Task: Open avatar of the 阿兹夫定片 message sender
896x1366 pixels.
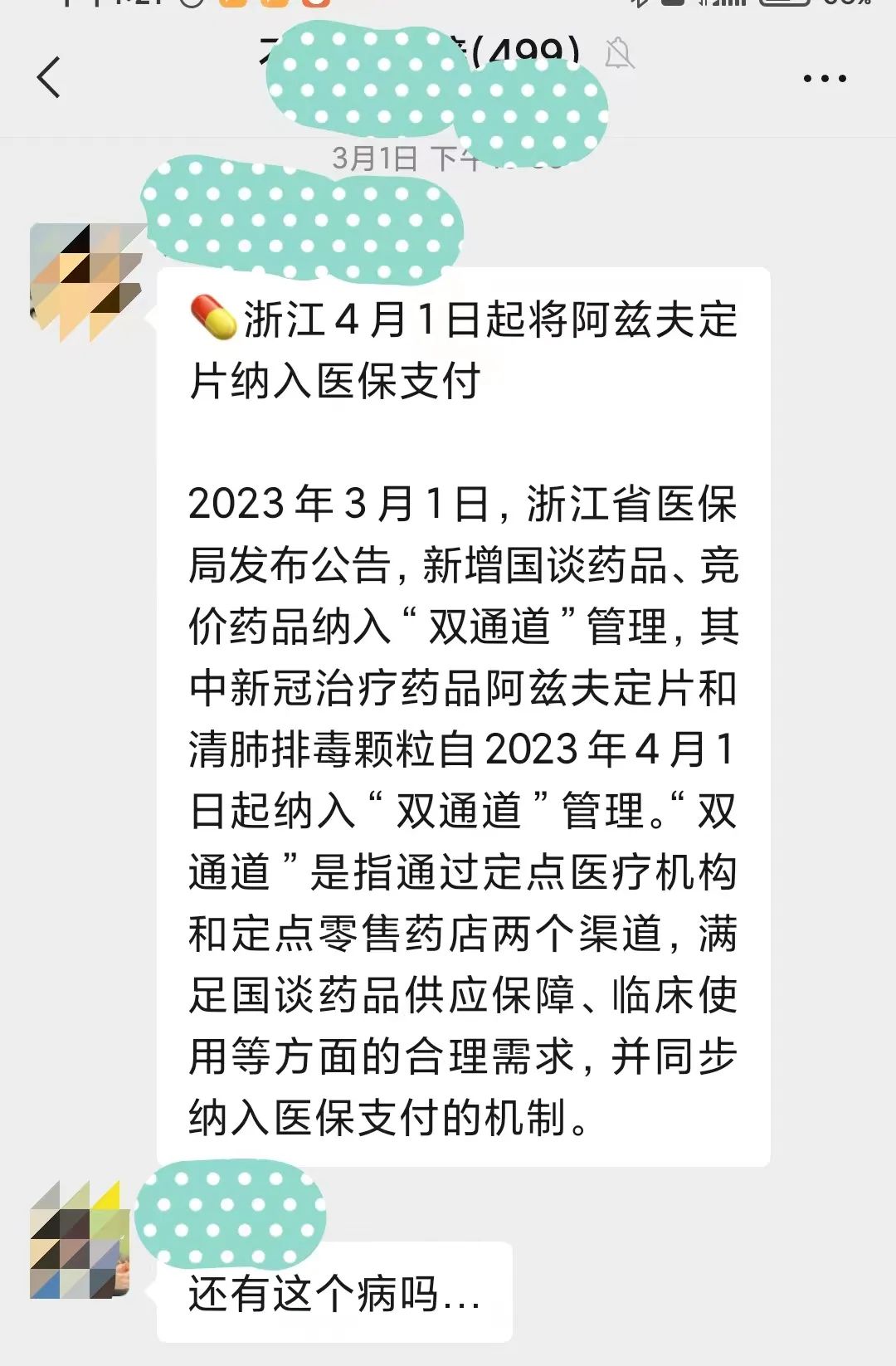Action: point(85,281)
